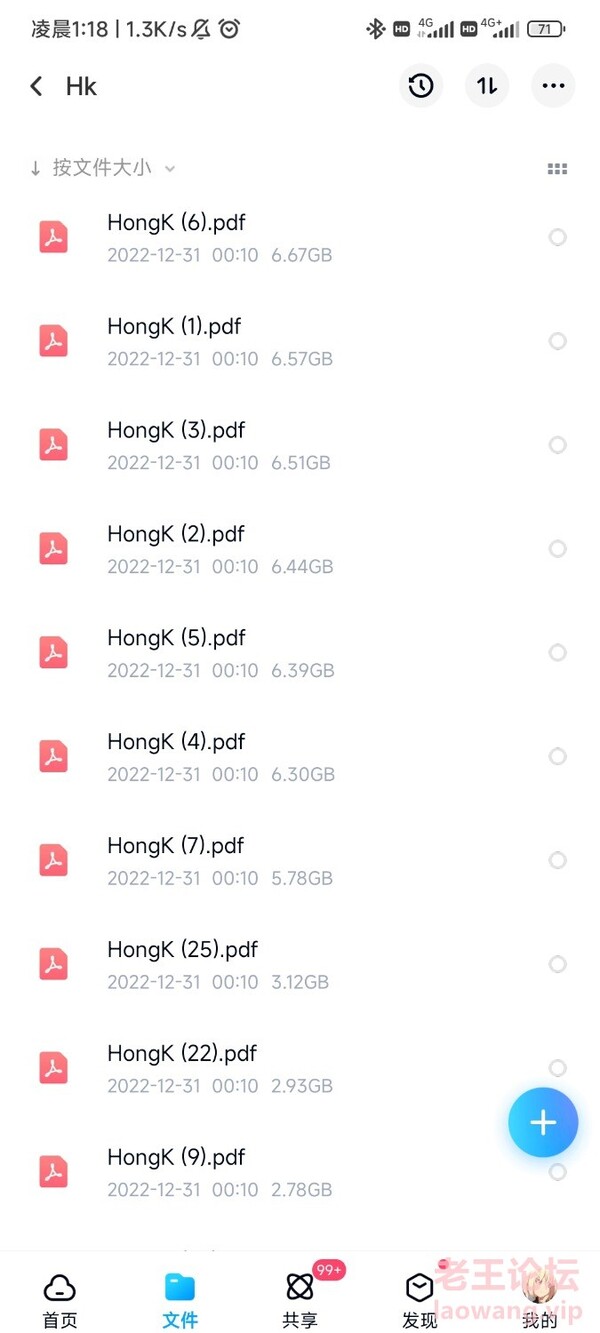
Task: Open the recent history clock icon
Action: click(421, 86)
